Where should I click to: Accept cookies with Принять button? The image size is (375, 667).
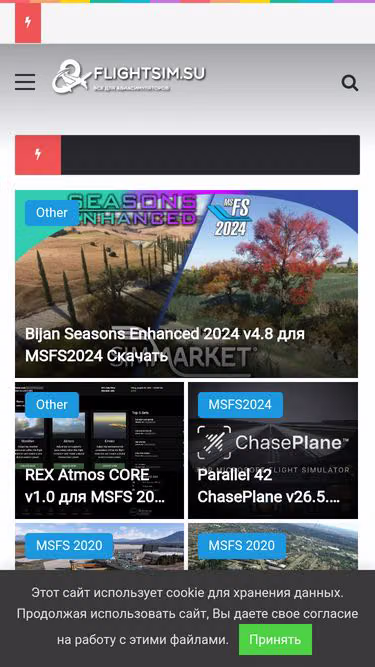pyautogui.click(x=275, y=639)
